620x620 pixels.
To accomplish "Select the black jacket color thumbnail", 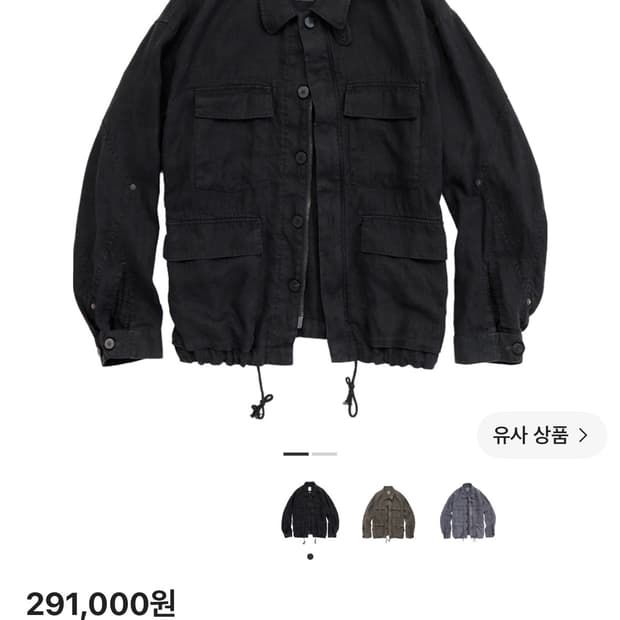I will click(x=310, y=512).
